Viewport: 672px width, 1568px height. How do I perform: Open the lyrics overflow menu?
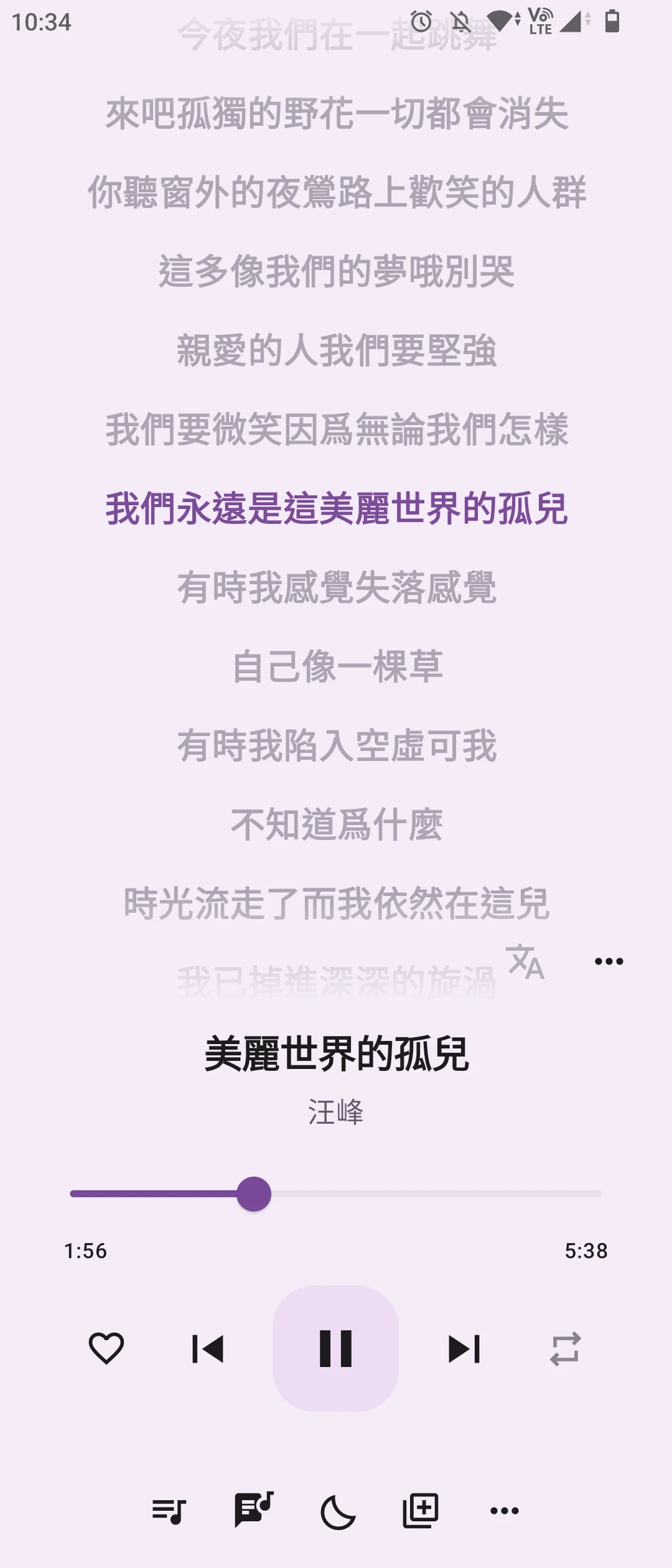pyautogui.click(x=609, y=961)
